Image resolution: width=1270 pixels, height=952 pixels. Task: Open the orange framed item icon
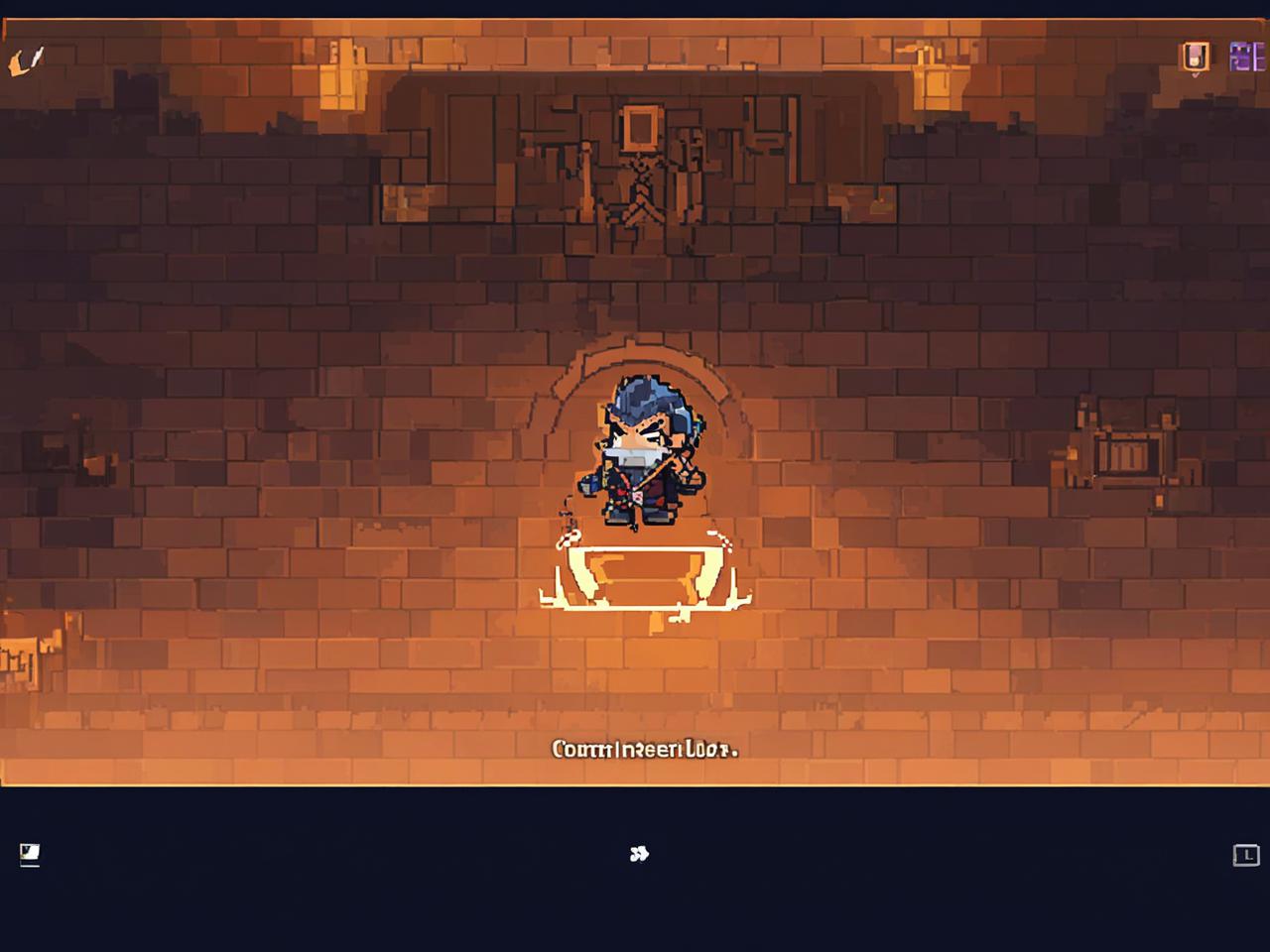tap(1196, 58)
